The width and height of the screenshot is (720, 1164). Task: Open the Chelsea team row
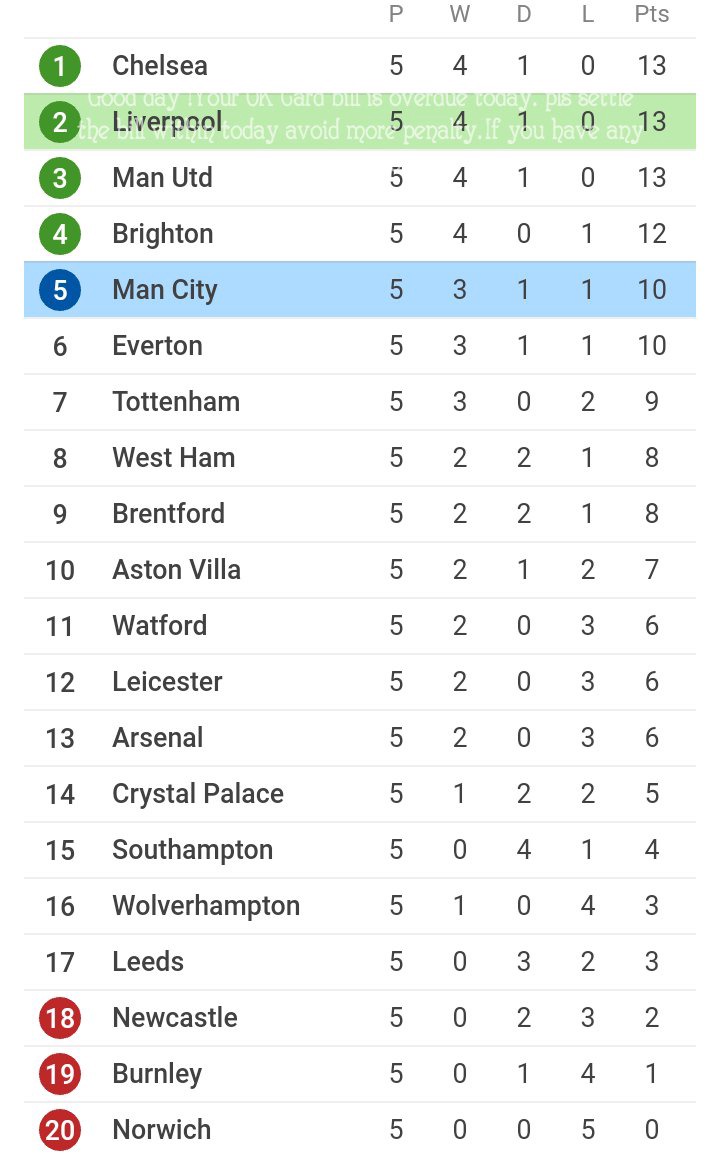click(360, 65)
